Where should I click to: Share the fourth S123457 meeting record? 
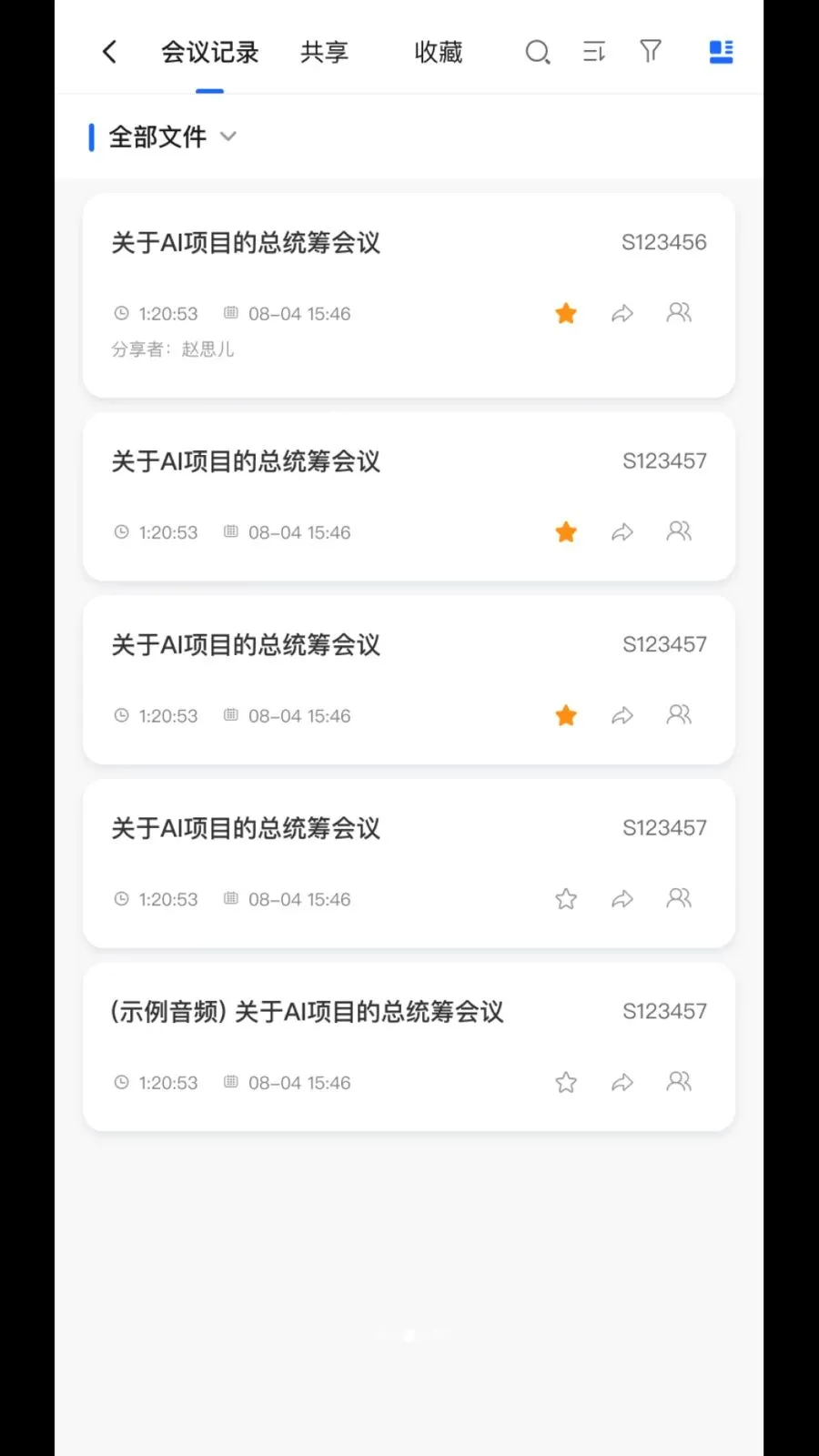click(x=622, y=898)
